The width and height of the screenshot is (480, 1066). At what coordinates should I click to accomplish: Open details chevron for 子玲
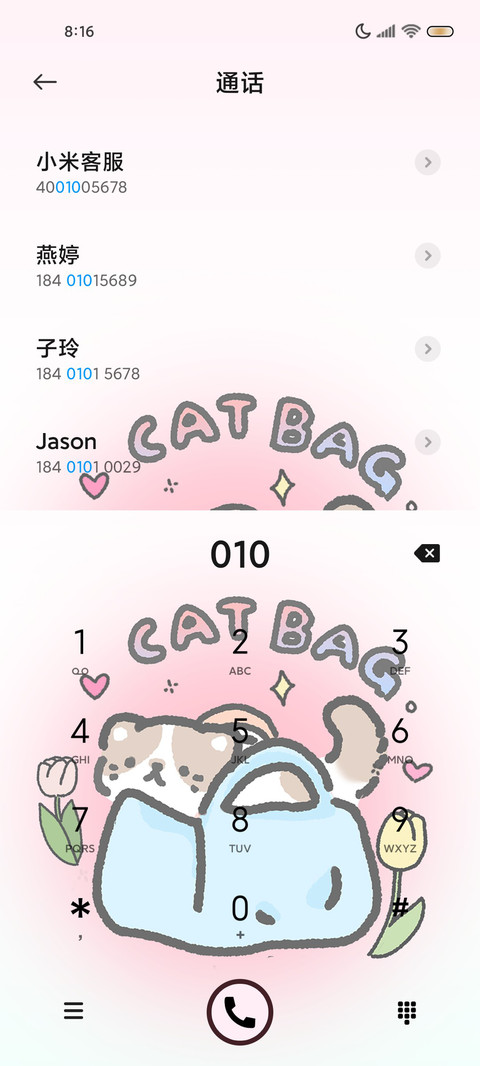coord(428,349)
